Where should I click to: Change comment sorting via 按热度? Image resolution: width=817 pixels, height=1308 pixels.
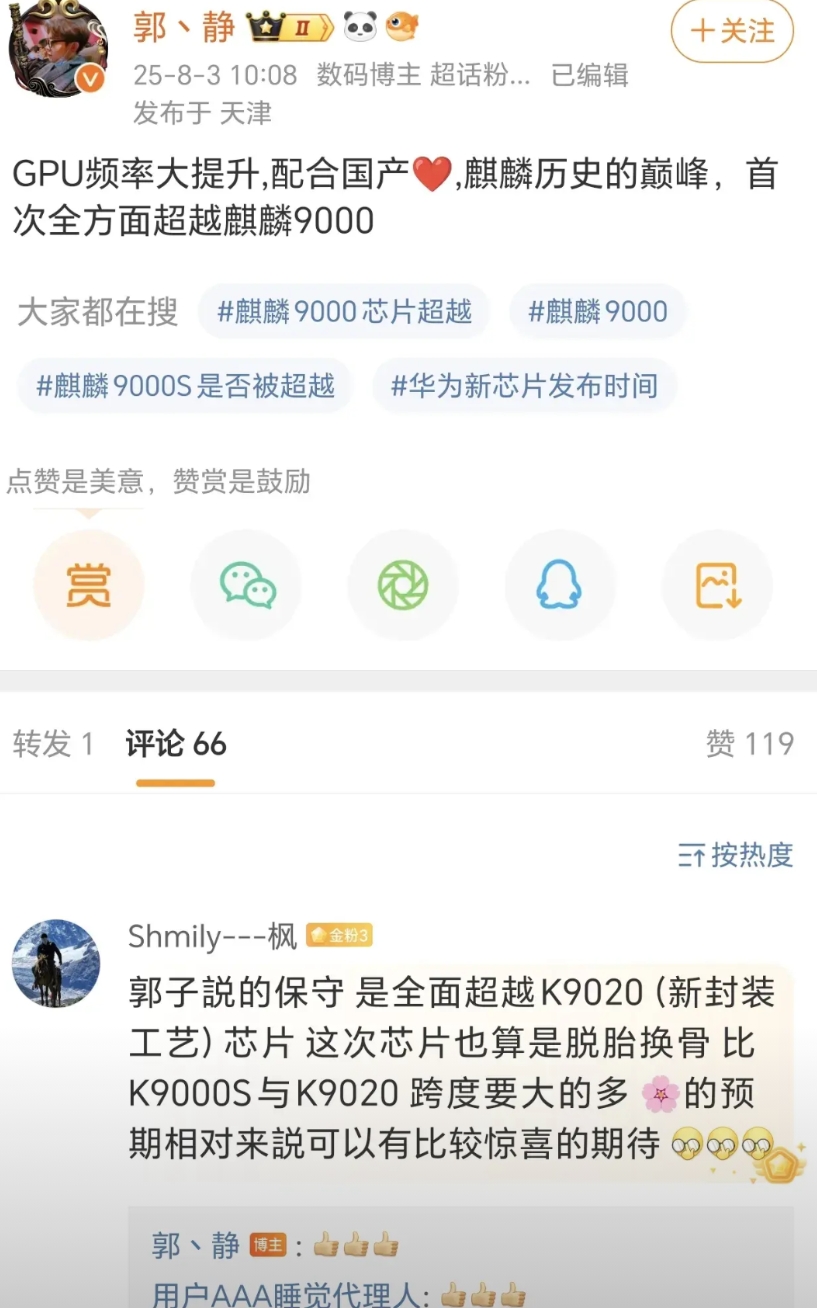(735, 855)
